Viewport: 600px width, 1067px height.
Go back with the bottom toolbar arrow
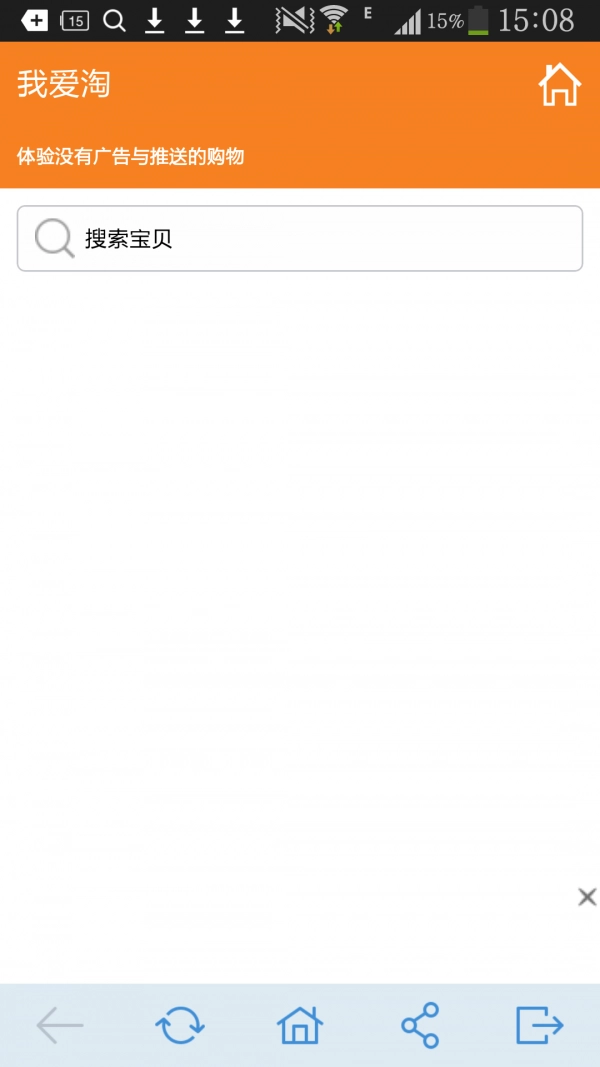pos(60,1025)
